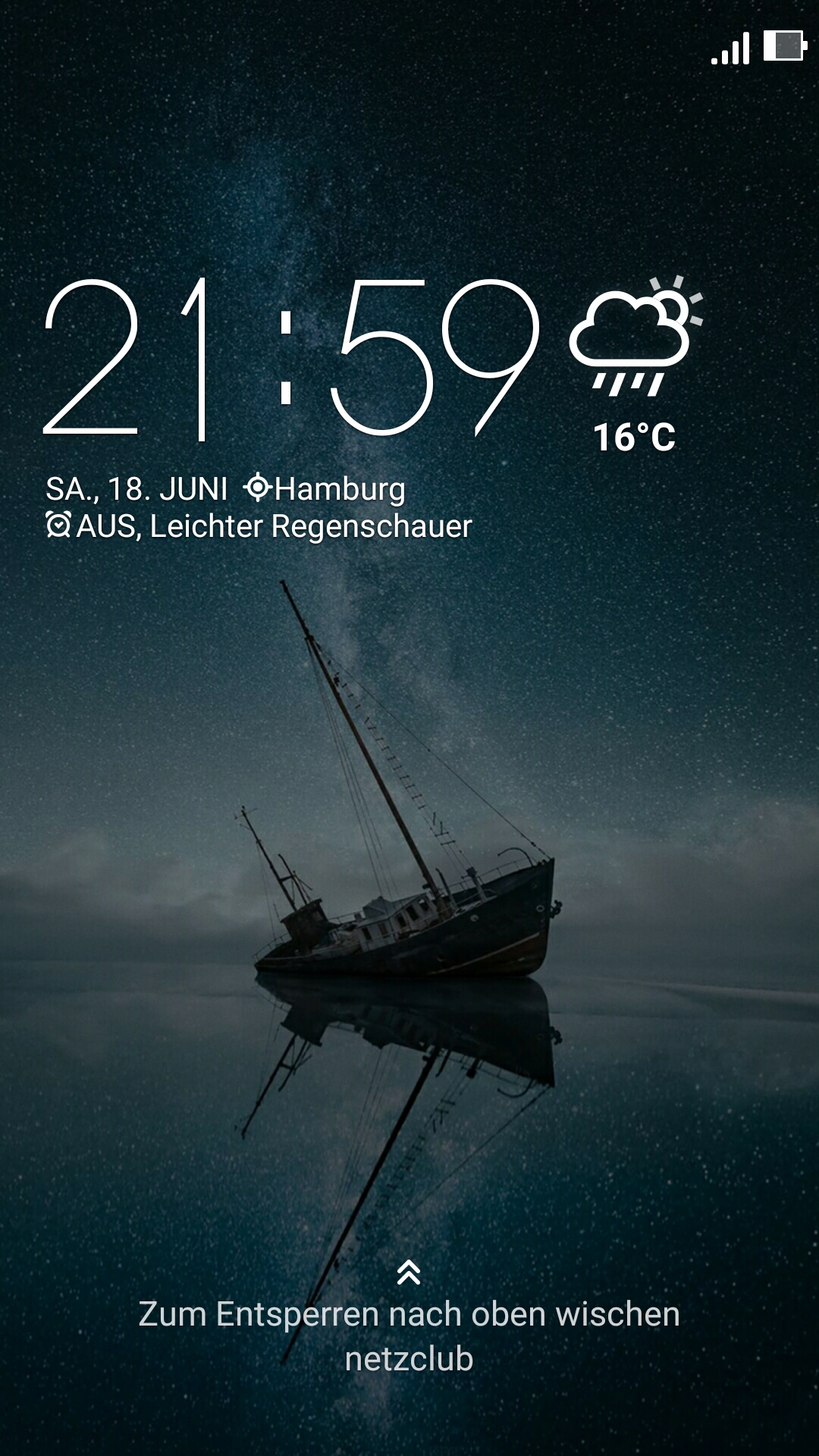This screenshot has width=819, height=1456.
Task: Open the 16°C weather widget
Action: [x=635, y=366]
